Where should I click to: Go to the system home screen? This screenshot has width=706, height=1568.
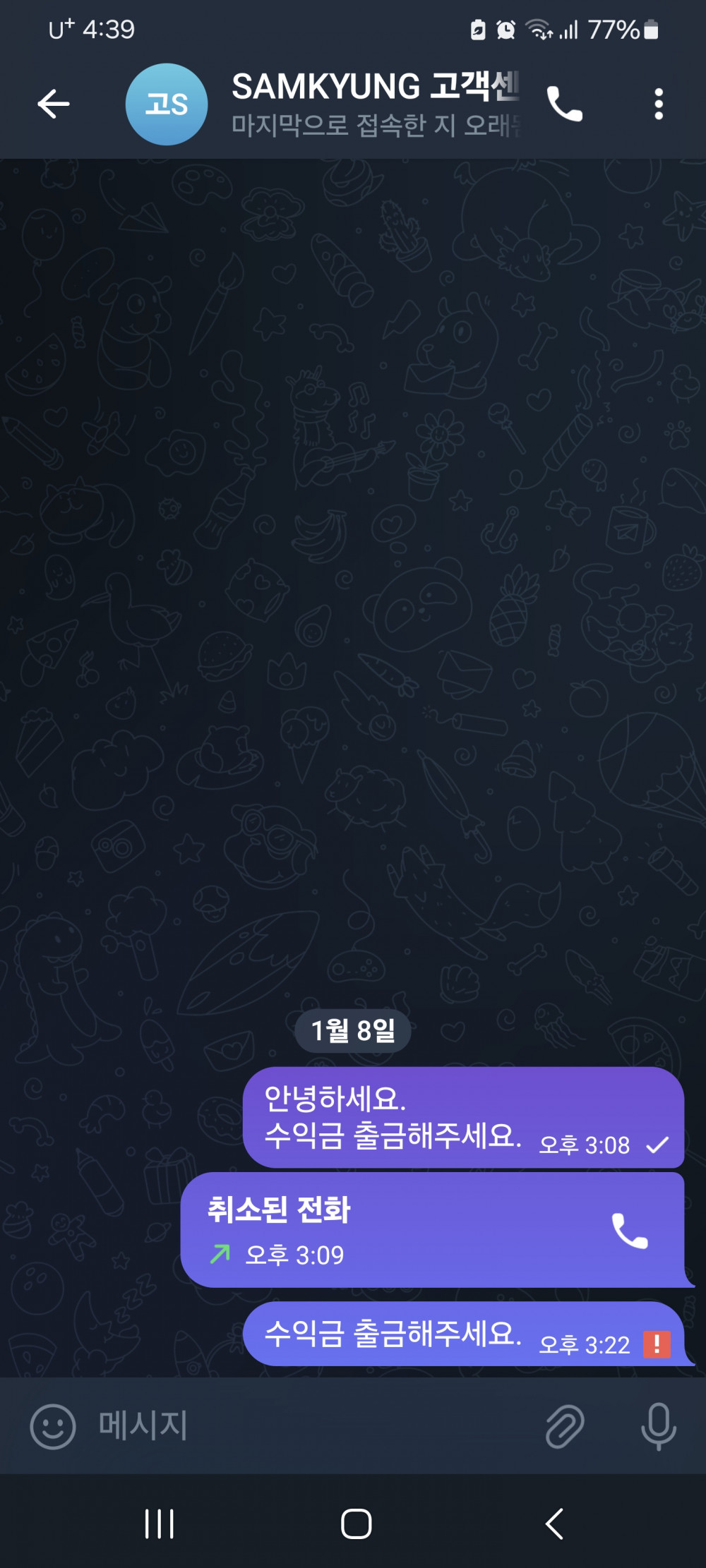pyautogui.click(x=356, y=1524)
